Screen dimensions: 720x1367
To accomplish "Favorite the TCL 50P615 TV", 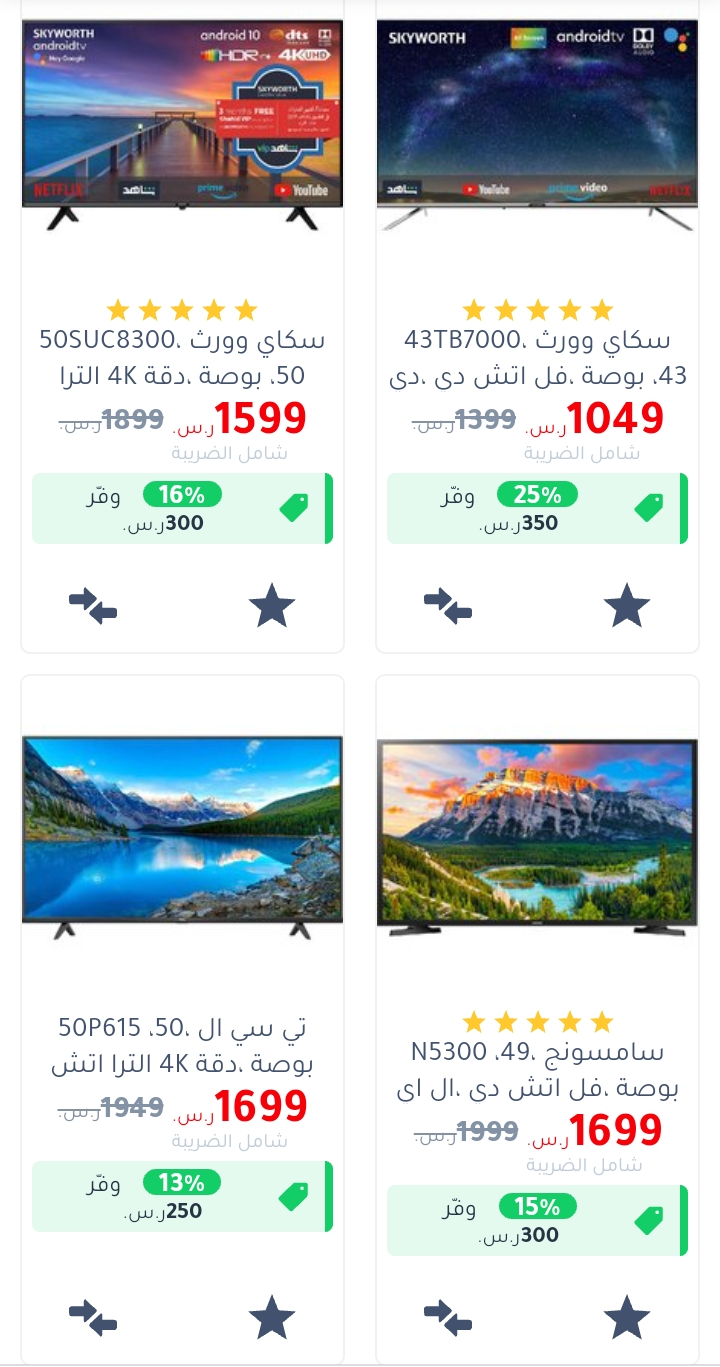I will (272, 1317).
